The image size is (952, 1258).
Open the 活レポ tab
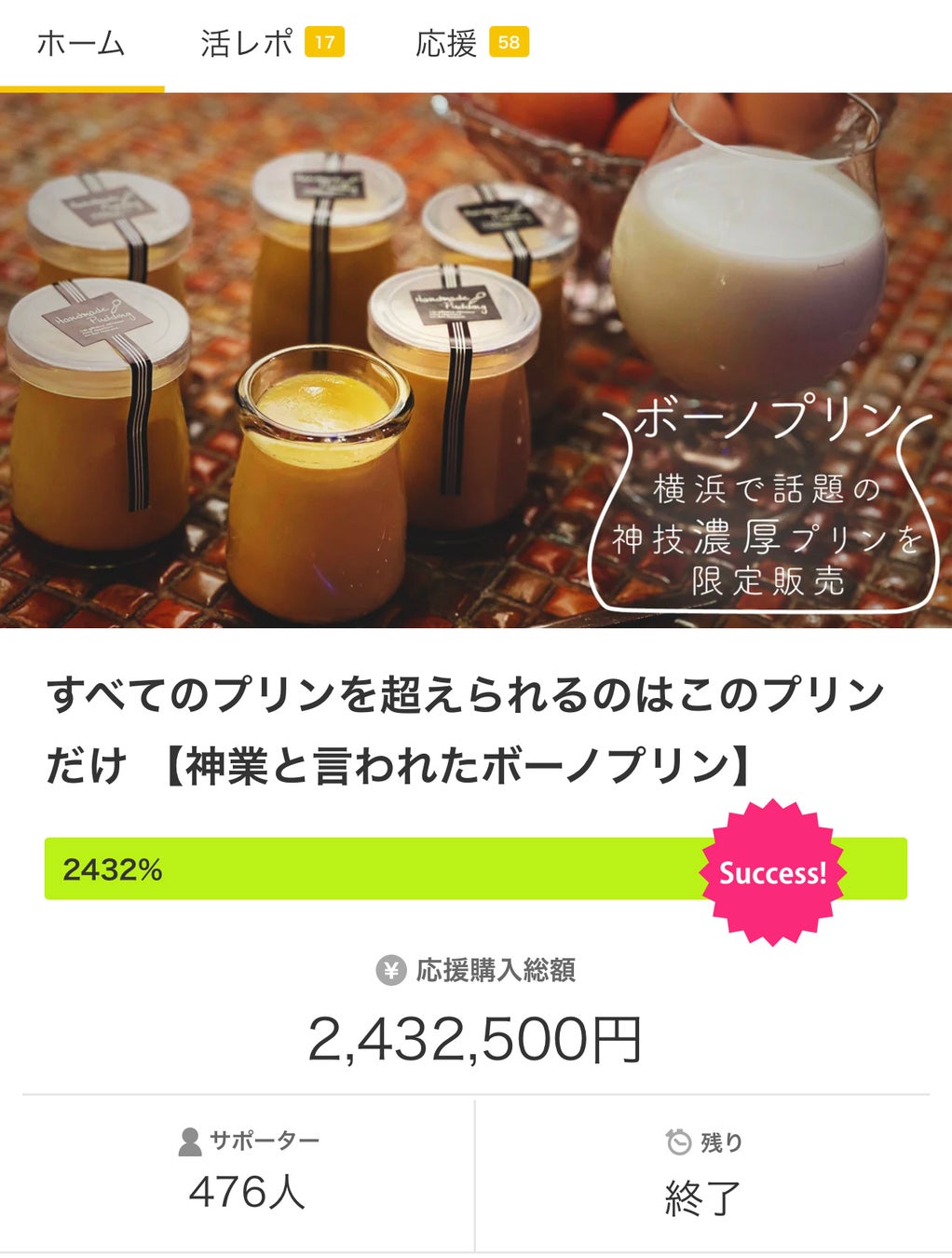point(270,44)
